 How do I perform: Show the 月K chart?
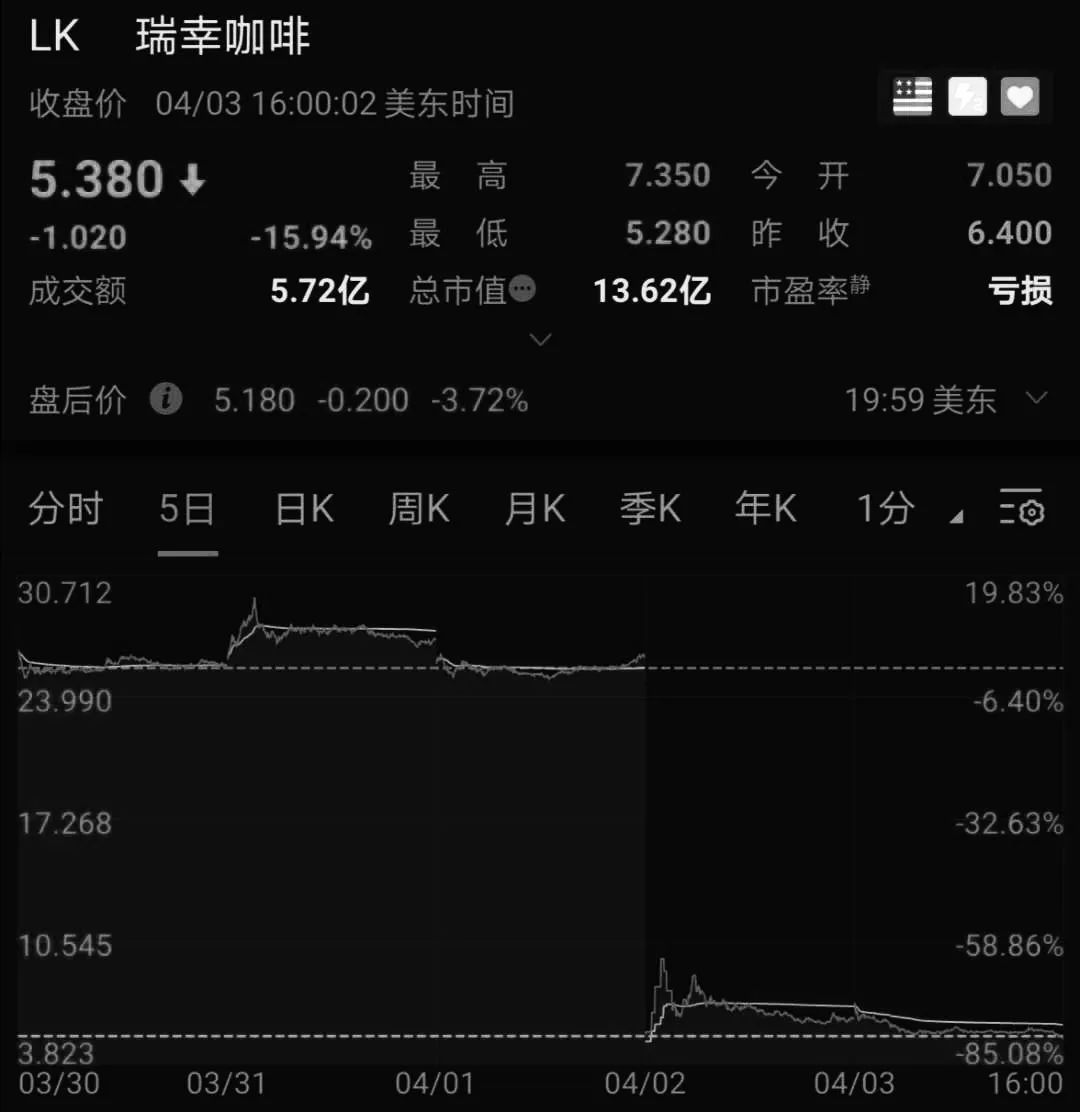point(535,510)
